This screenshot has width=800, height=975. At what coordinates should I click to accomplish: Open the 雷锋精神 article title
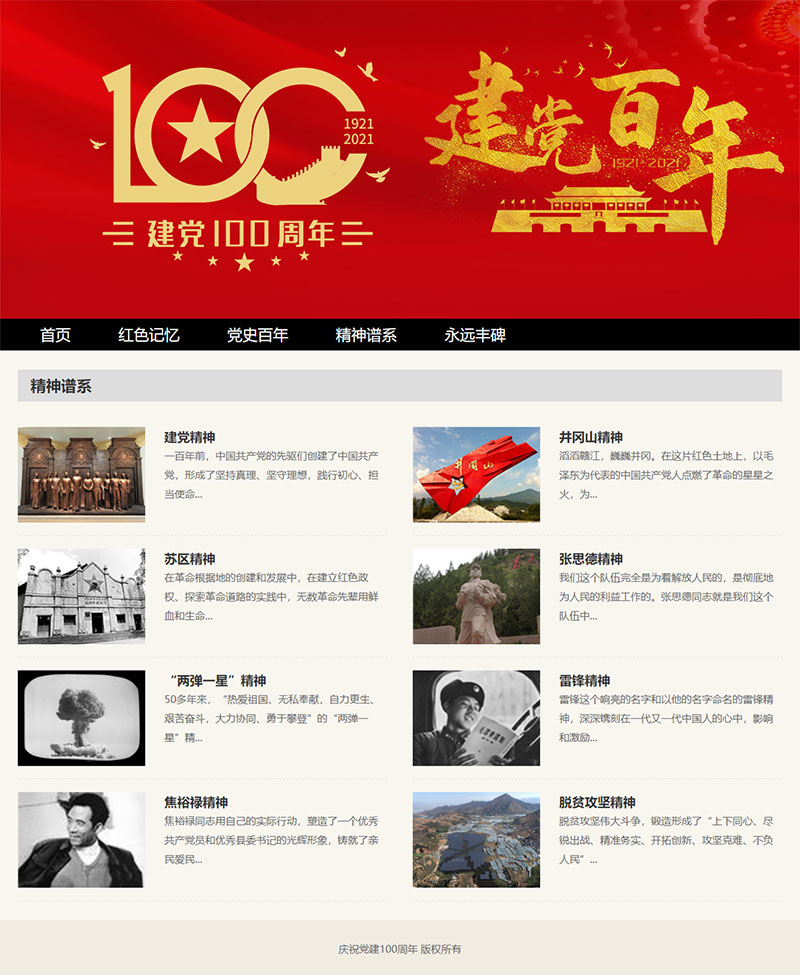point(585,680)
